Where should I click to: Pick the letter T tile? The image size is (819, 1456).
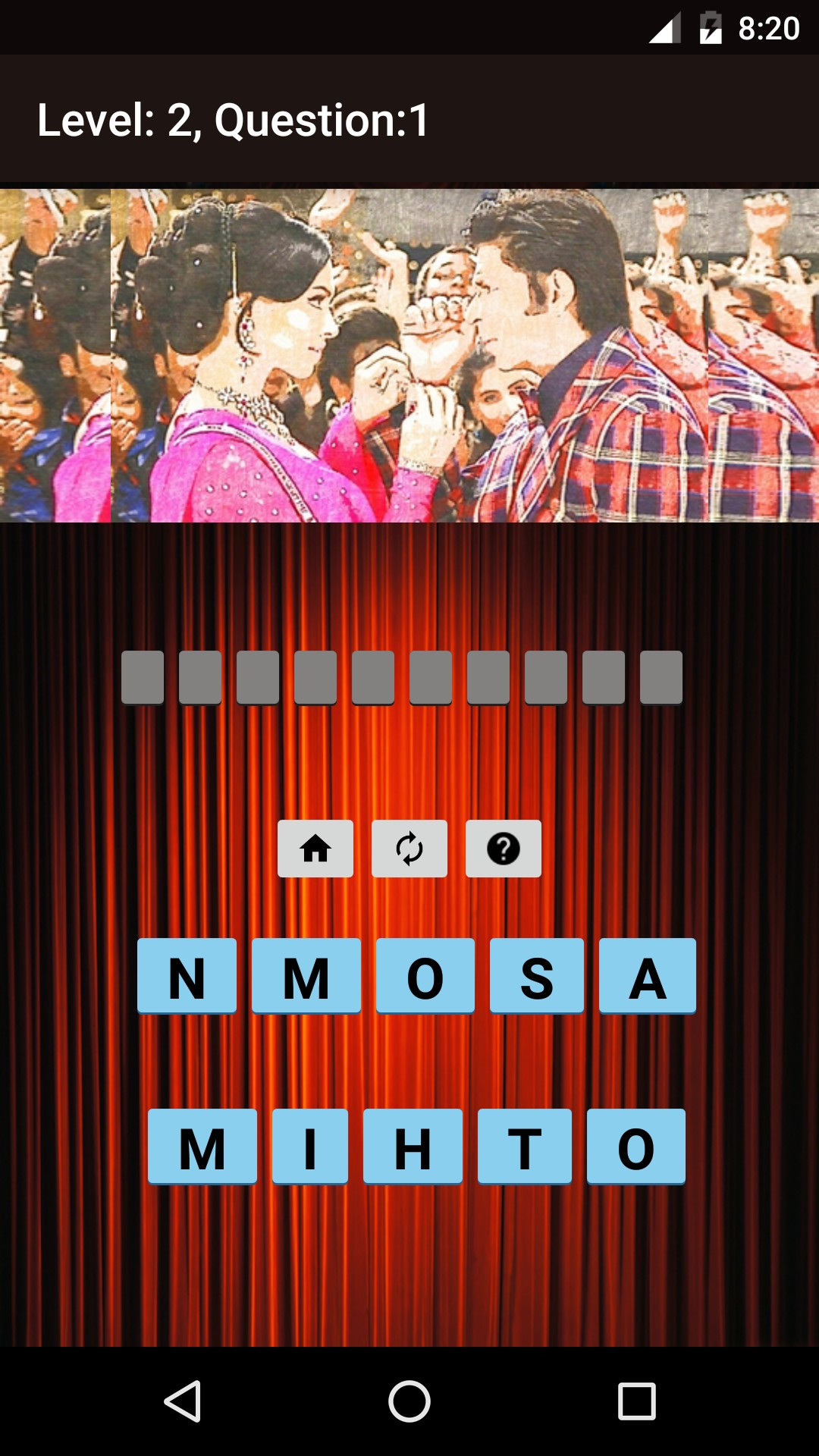[525, 1146]
